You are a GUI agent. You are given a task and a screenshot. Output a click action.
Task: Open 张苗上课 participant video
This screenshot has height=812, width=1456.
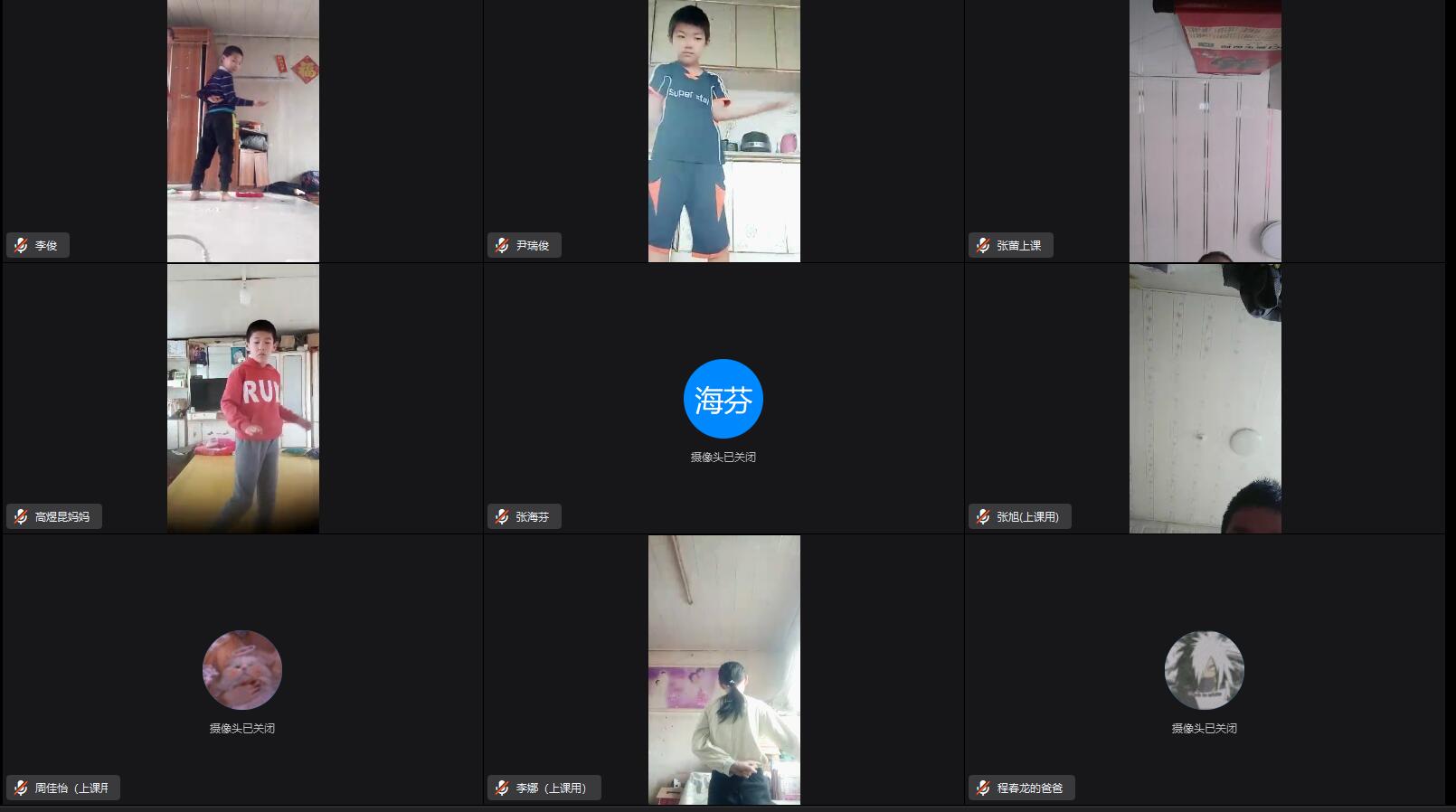tap(1205, 131)
